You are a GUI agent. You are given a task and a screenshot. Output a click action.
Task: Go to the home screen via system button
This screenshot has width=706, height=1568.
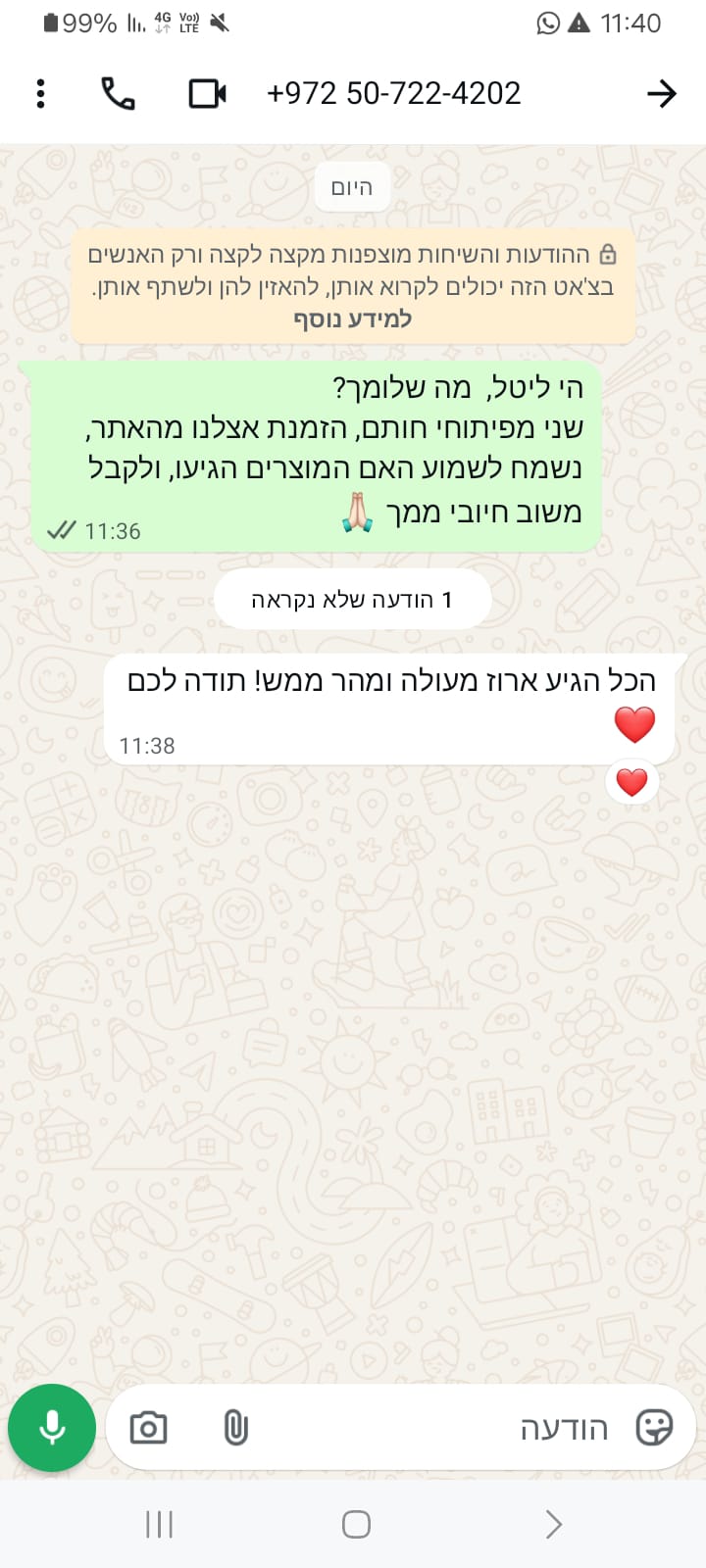pyautogui.click(x=356, y=1524)
